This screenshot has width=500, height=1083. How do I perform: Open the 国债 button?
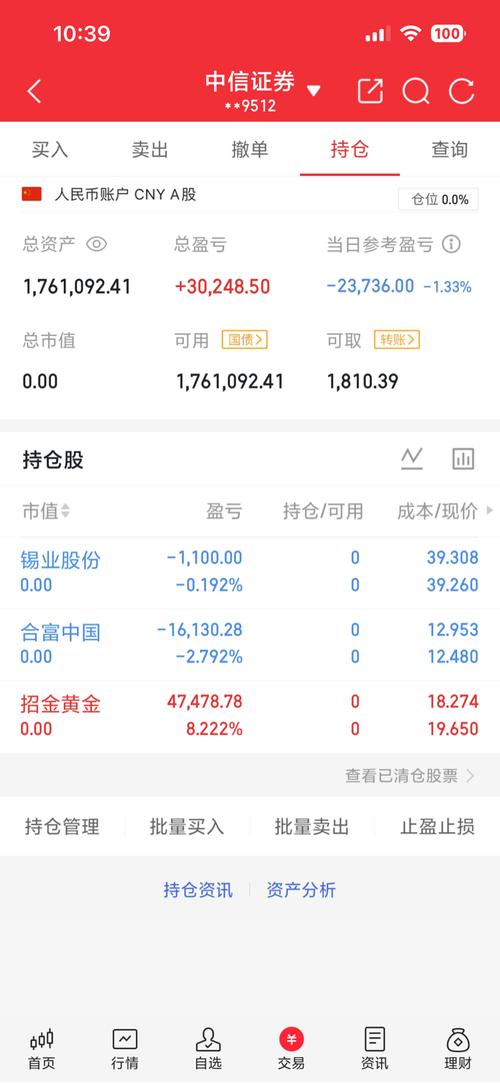pos(244,339)
